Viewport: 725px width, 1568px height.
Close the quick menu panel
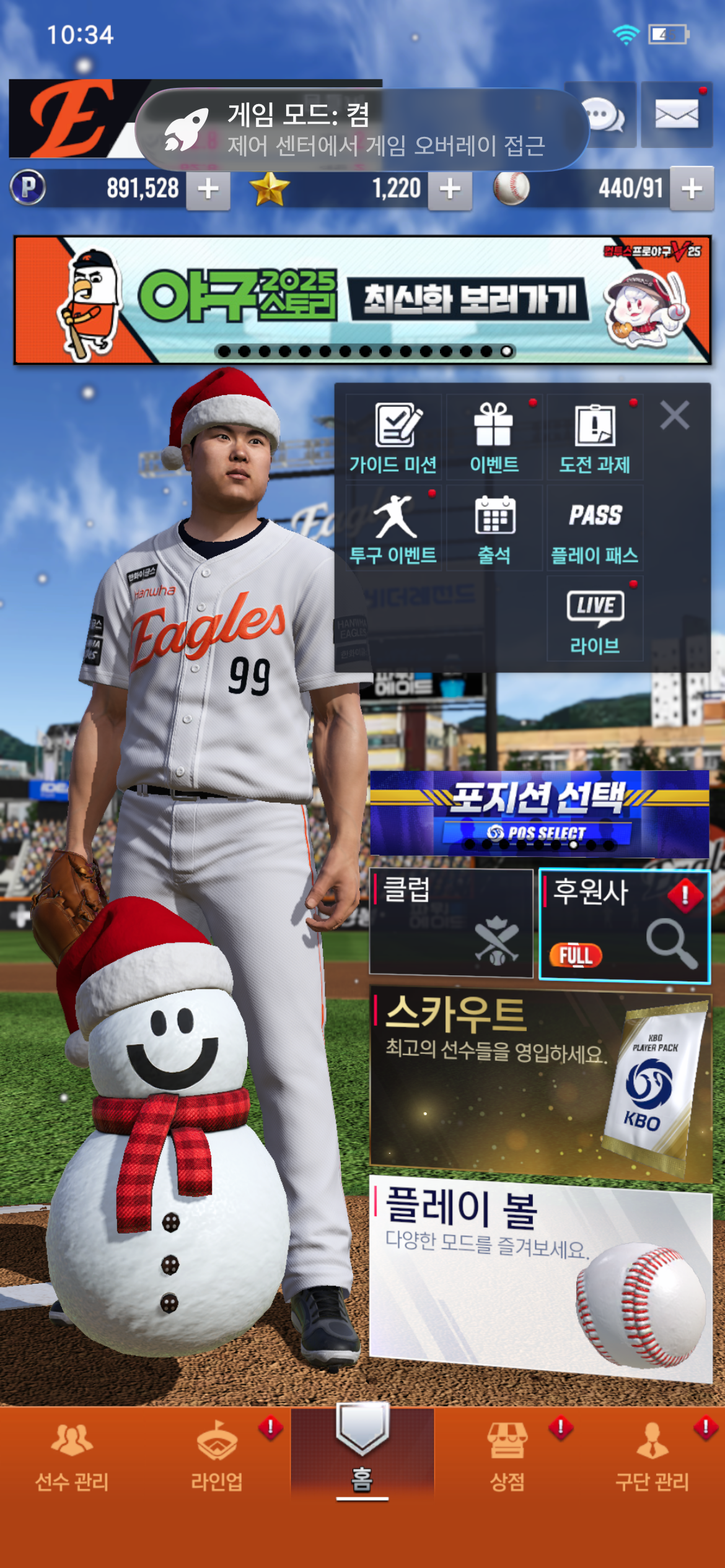675,415
